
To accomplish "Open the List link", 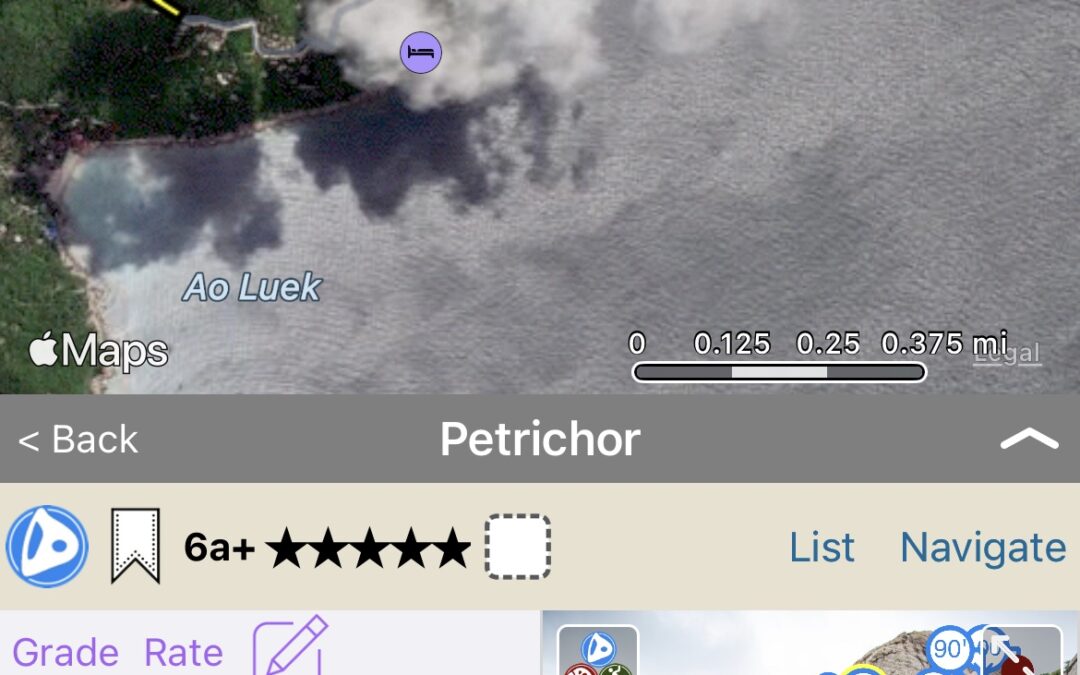I will [x=822, y=547].
